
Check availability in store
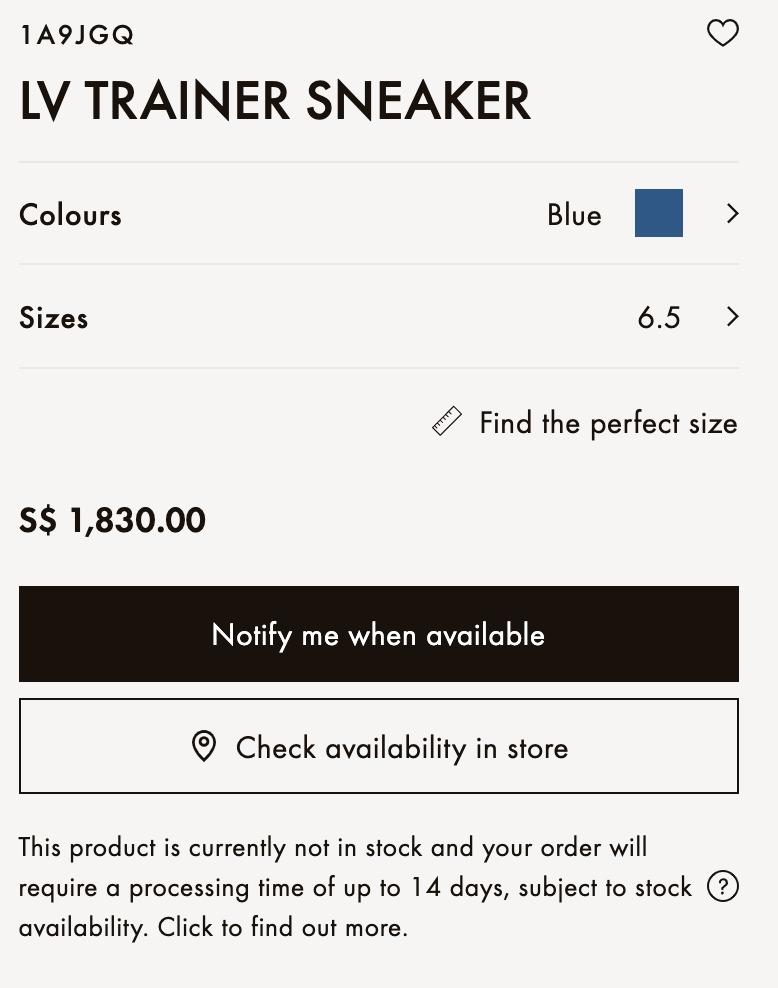click(378, 746)
